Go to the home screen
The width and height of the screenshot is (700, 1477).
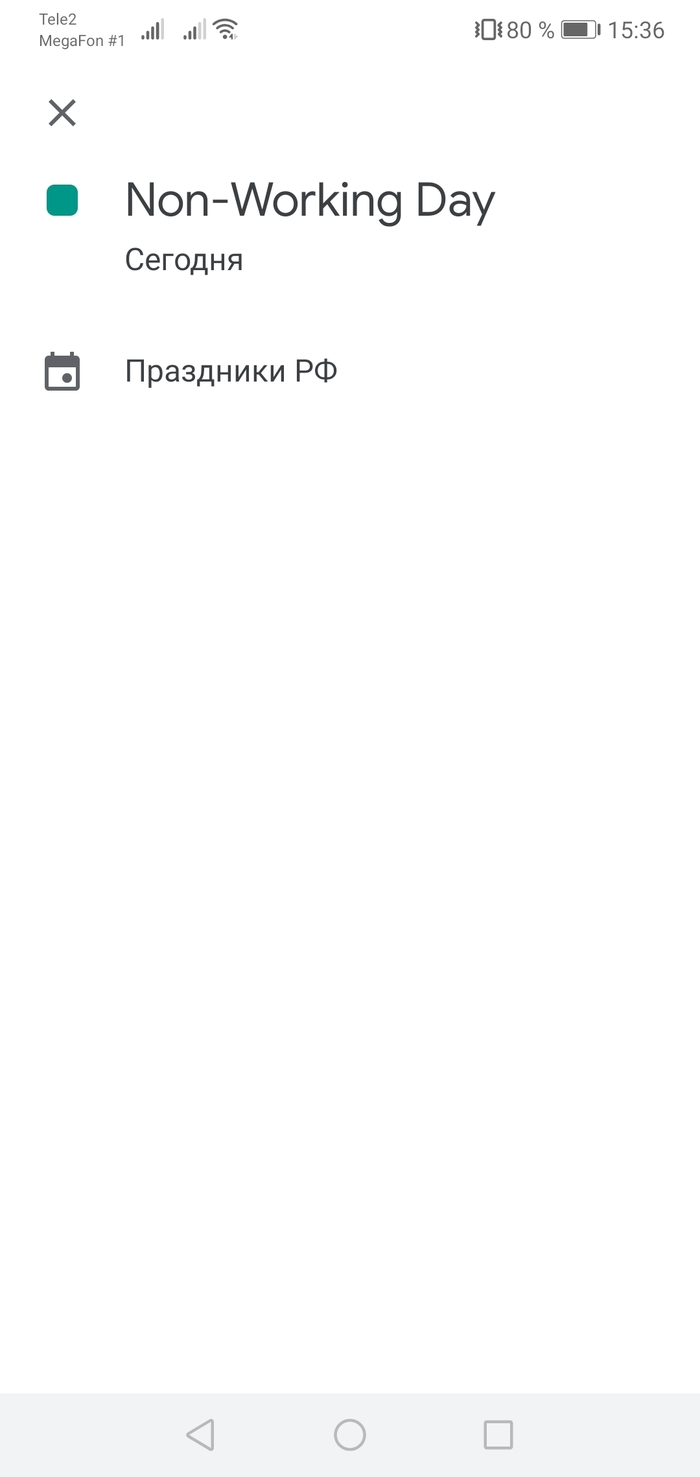tap(350, 1435)
